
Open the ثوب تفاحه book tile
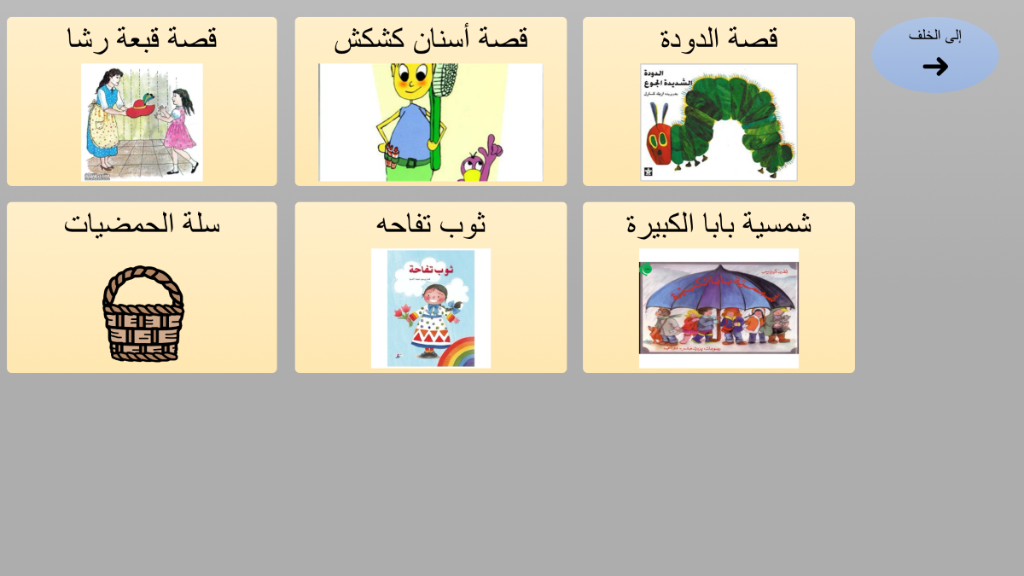click(430, 288)
